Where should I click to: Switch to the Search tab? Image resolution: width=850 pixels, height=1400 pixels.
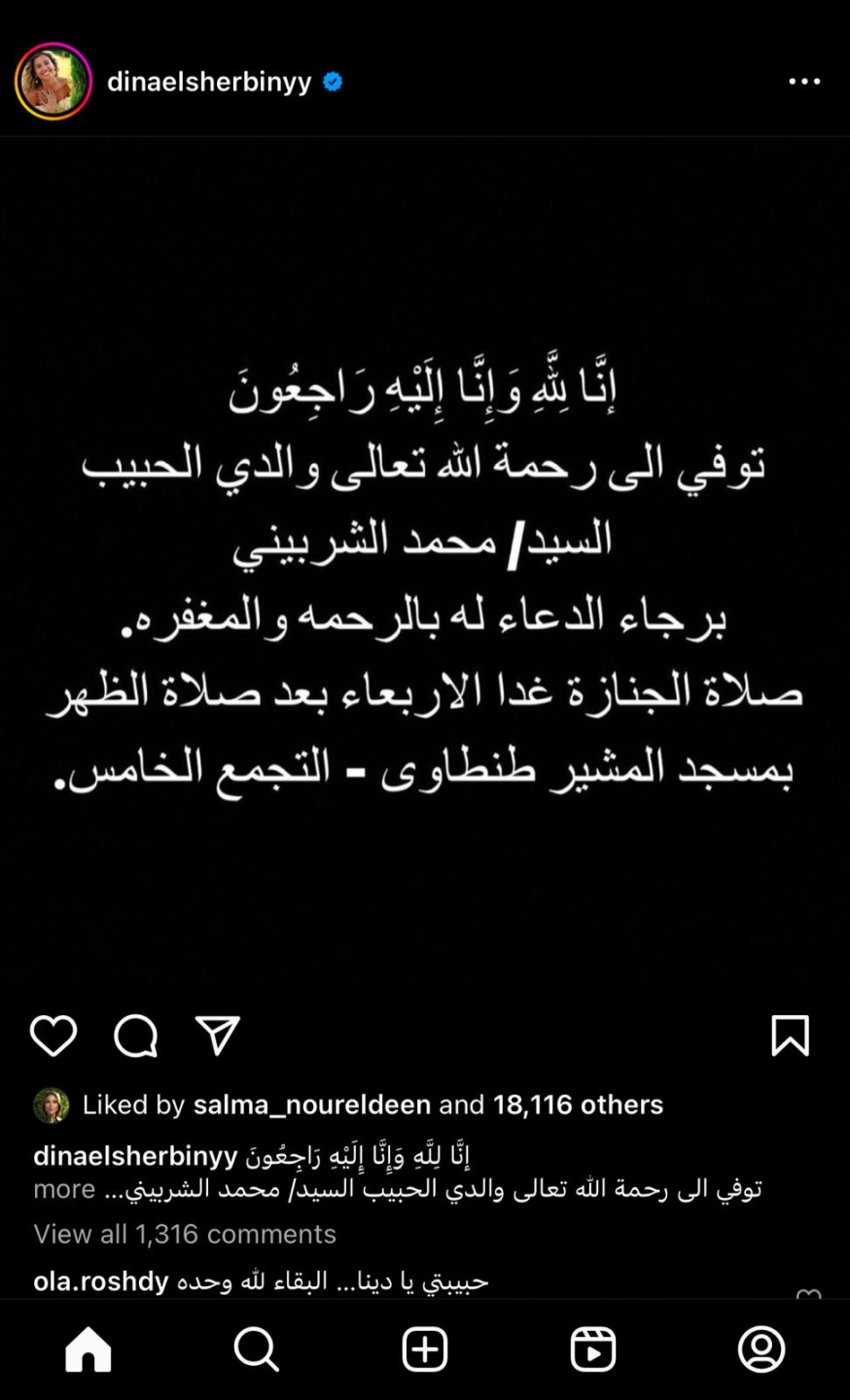(x=257, y=1349)
